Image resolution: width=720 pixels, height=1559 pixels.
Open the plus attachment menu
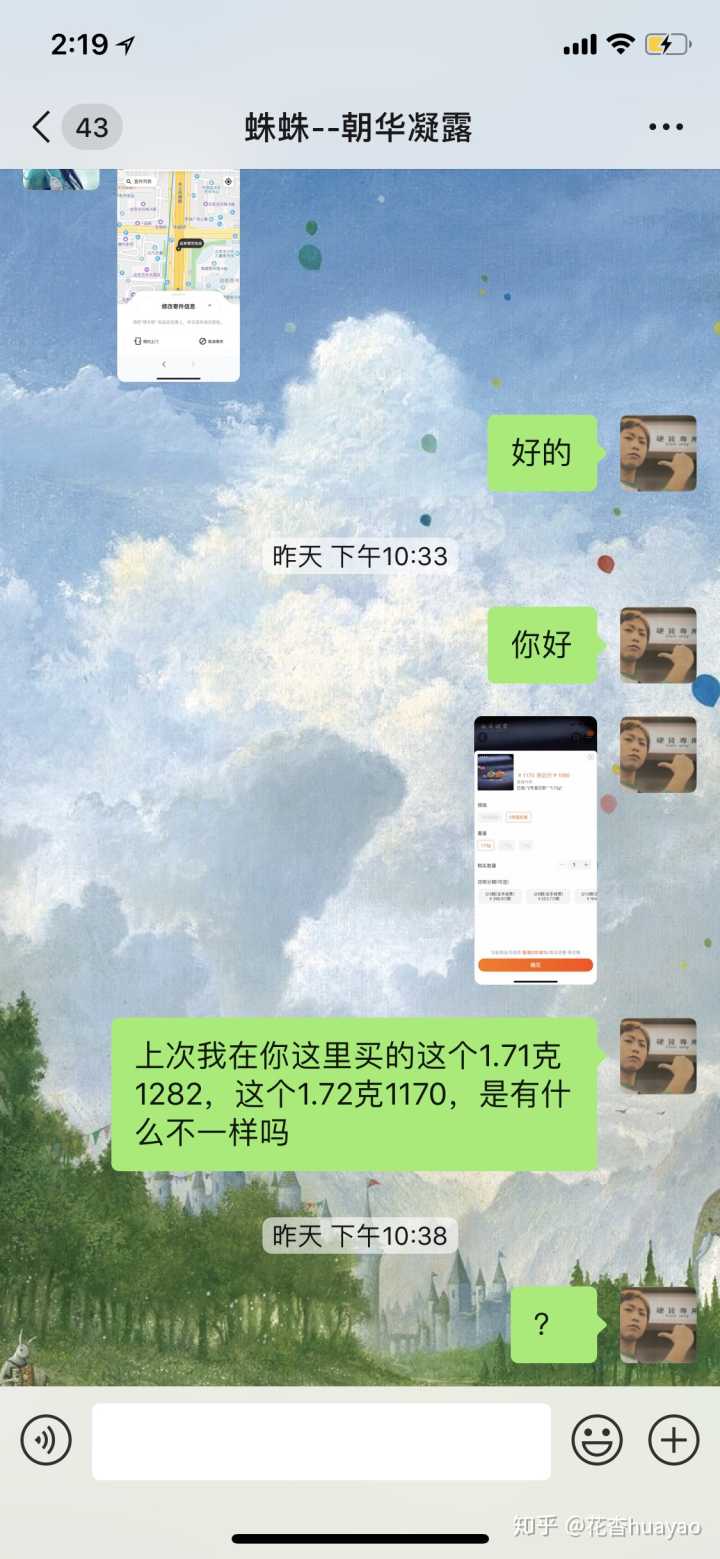click(x=674, y=1441)
